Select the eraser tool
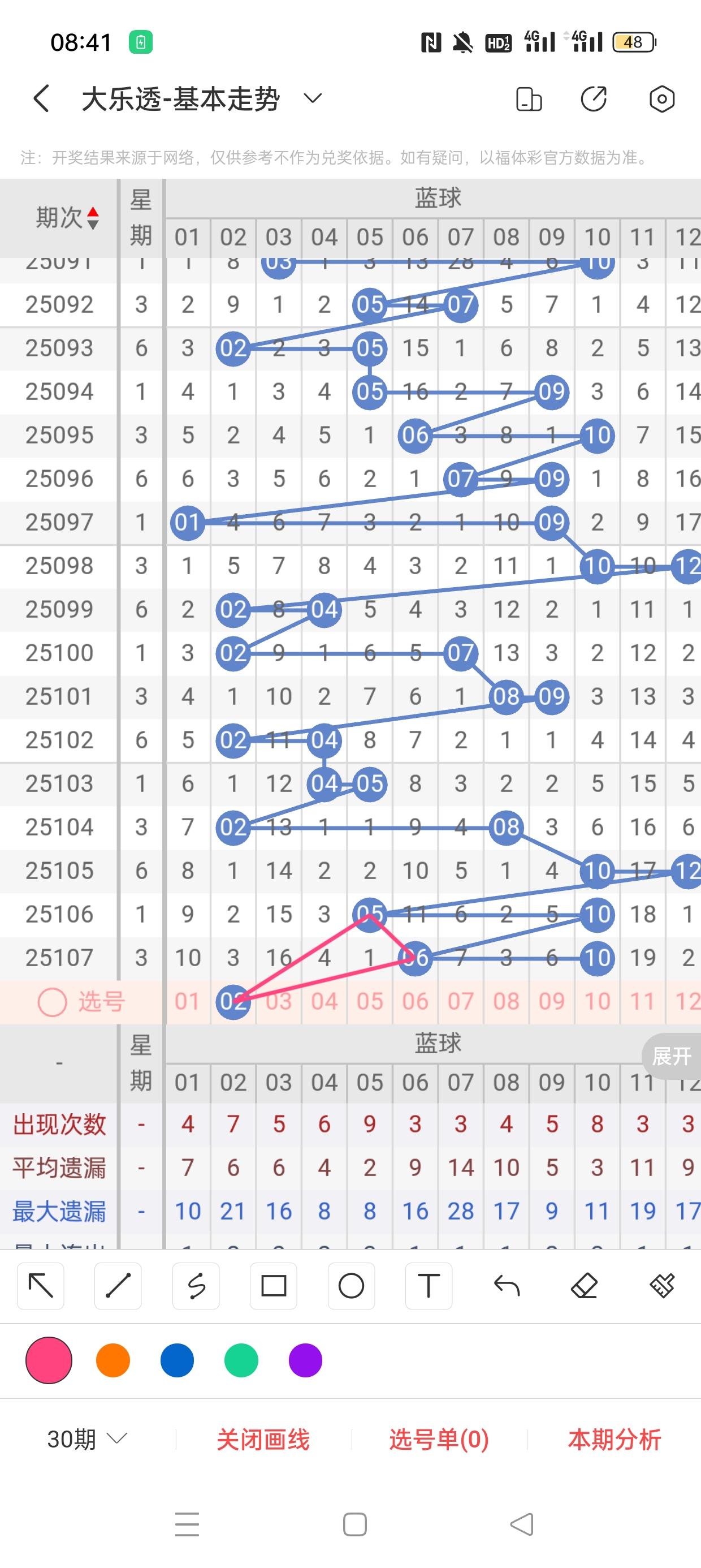This screenshot has width=701, height=1568. (584, 1286)
